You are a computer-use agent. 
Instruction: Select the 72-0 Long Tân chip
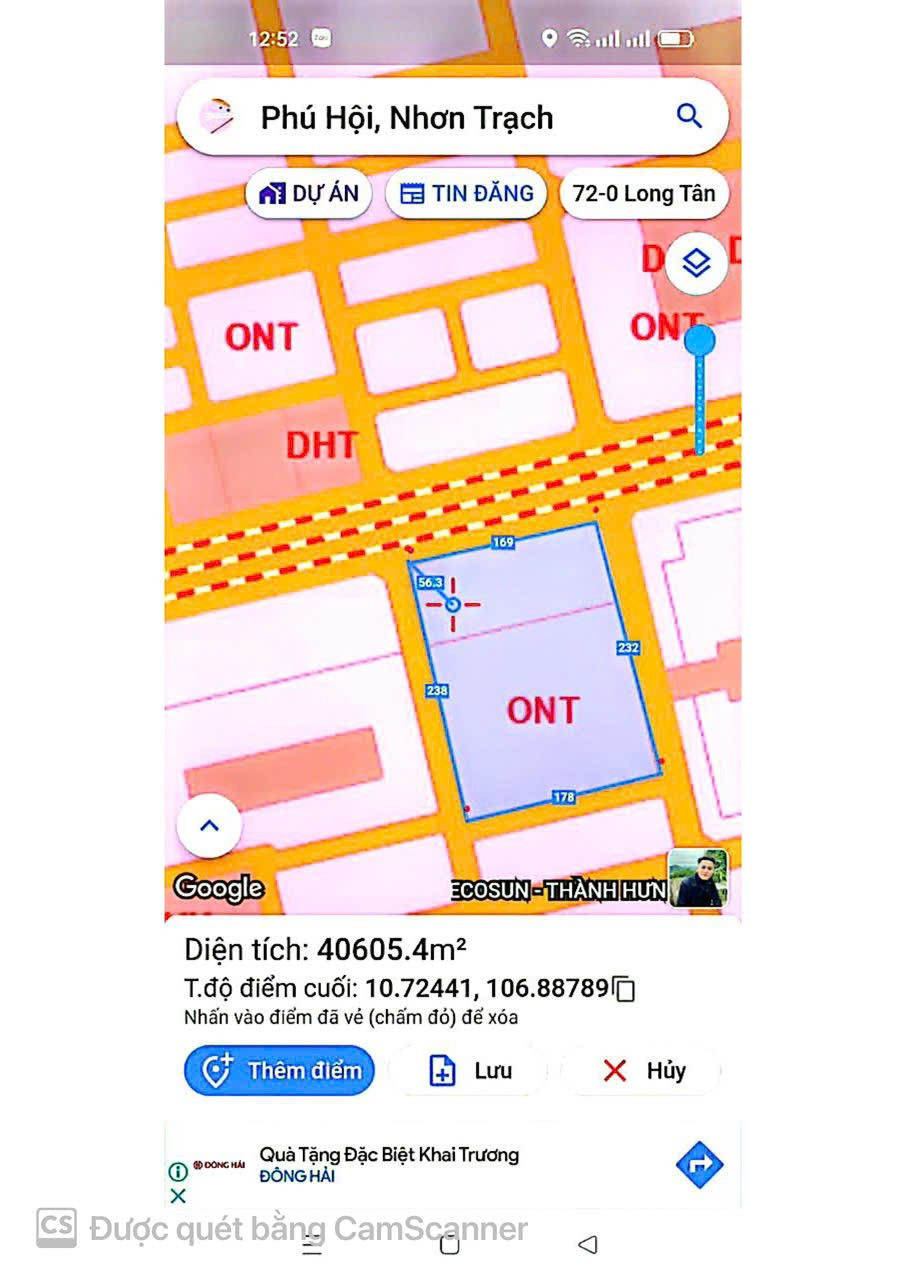643,194
